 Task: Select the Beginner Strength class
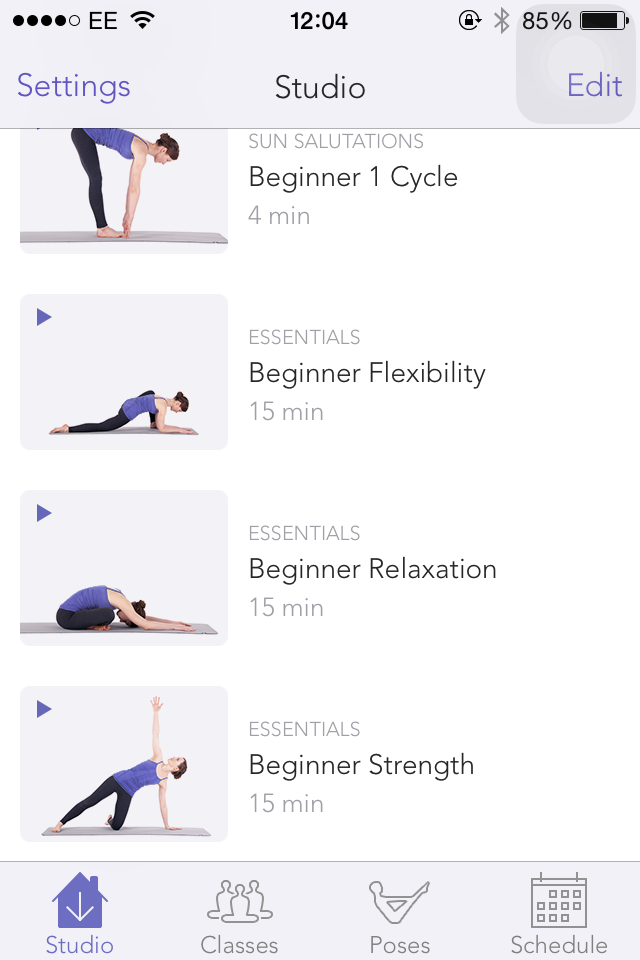(361, 766)
